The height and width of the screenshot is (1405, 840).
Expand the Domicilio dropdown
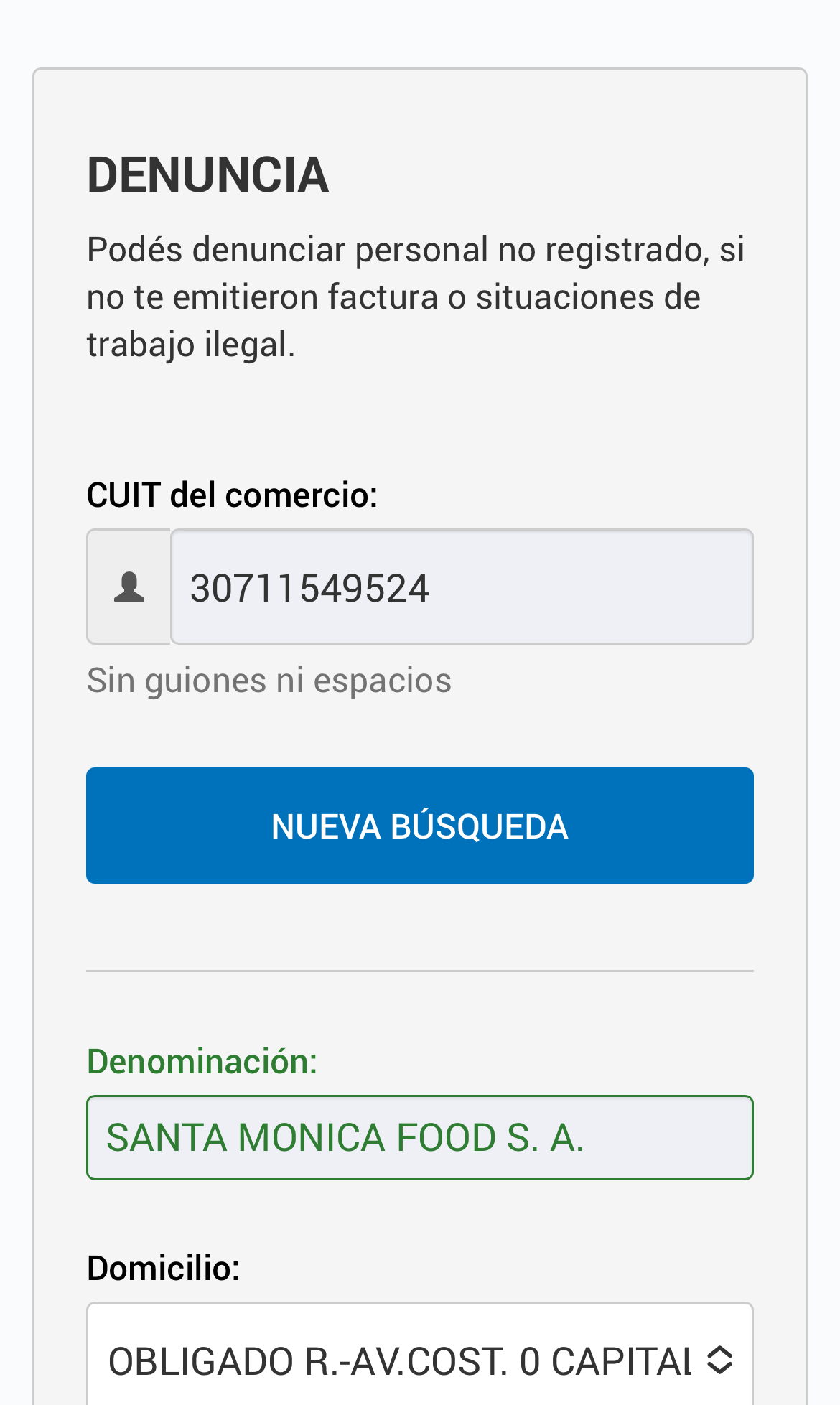(x=419, y=1359)
